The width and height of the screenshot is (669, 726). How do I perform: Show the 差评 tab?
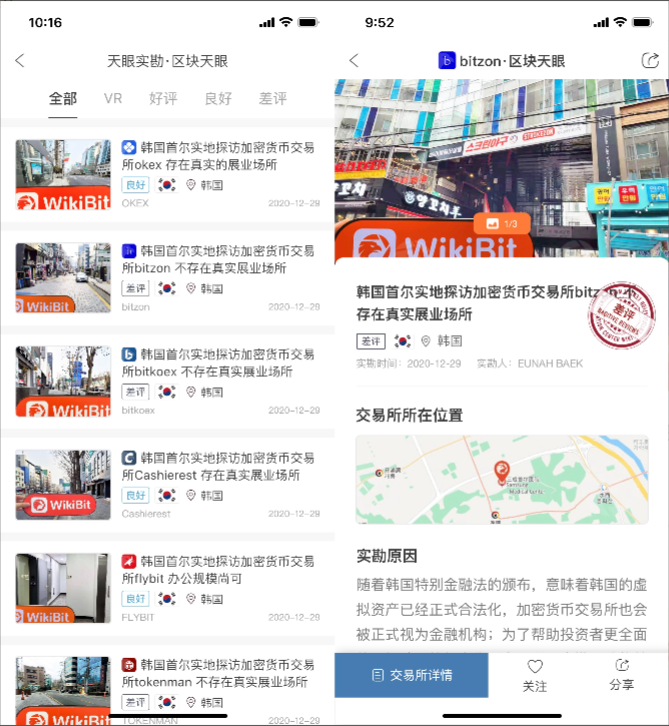(x=273, y=98)
